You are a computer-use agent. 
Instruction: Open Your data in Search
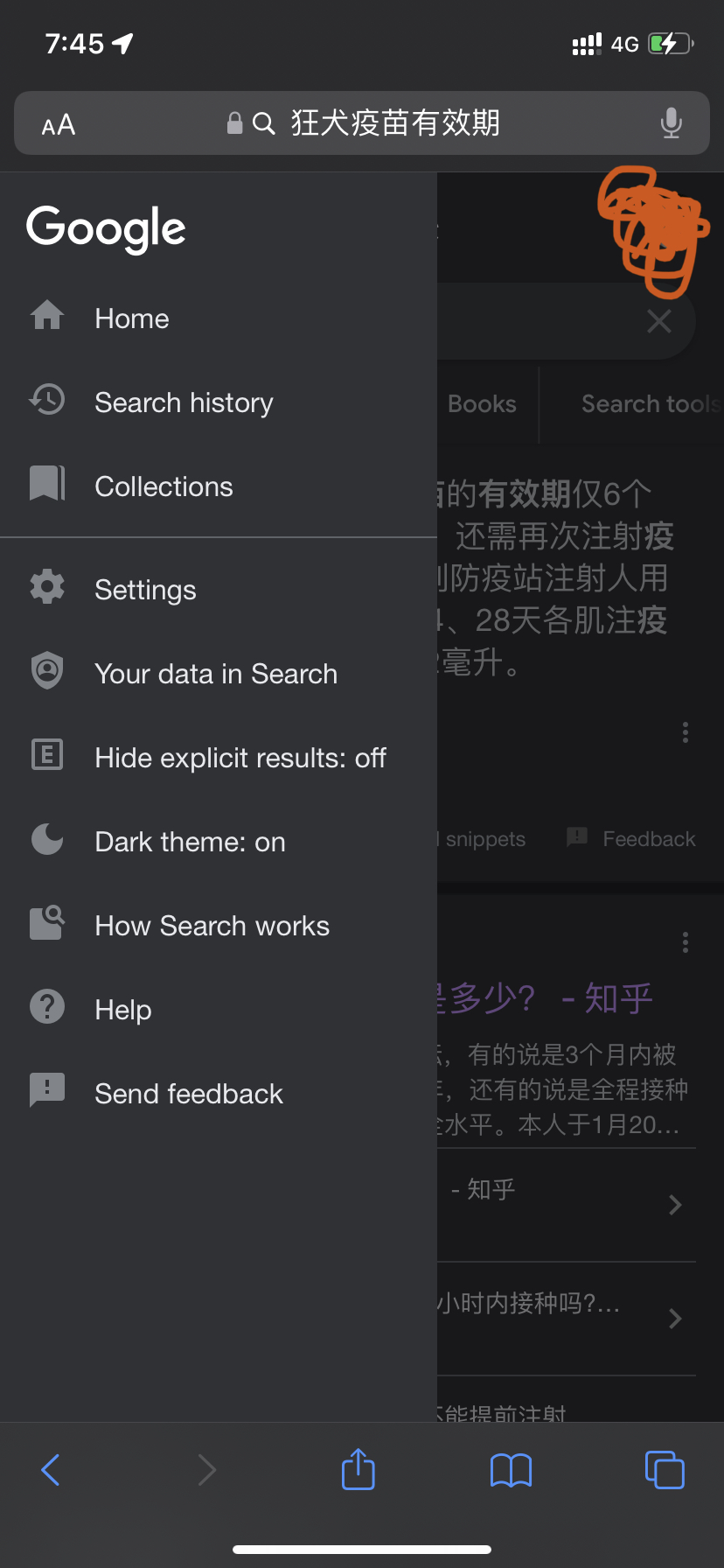click(x=215, y=674)
